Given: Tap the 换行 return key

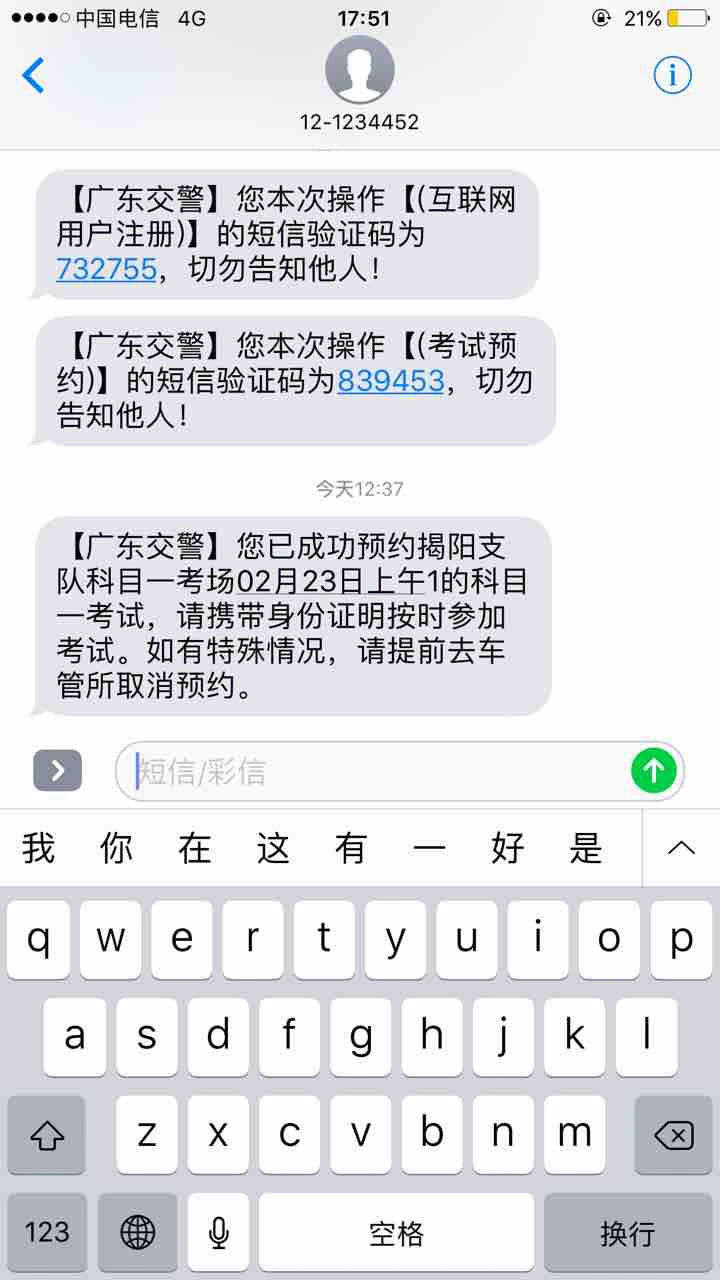Looking at the screenshot, I should pos(628,1232).
